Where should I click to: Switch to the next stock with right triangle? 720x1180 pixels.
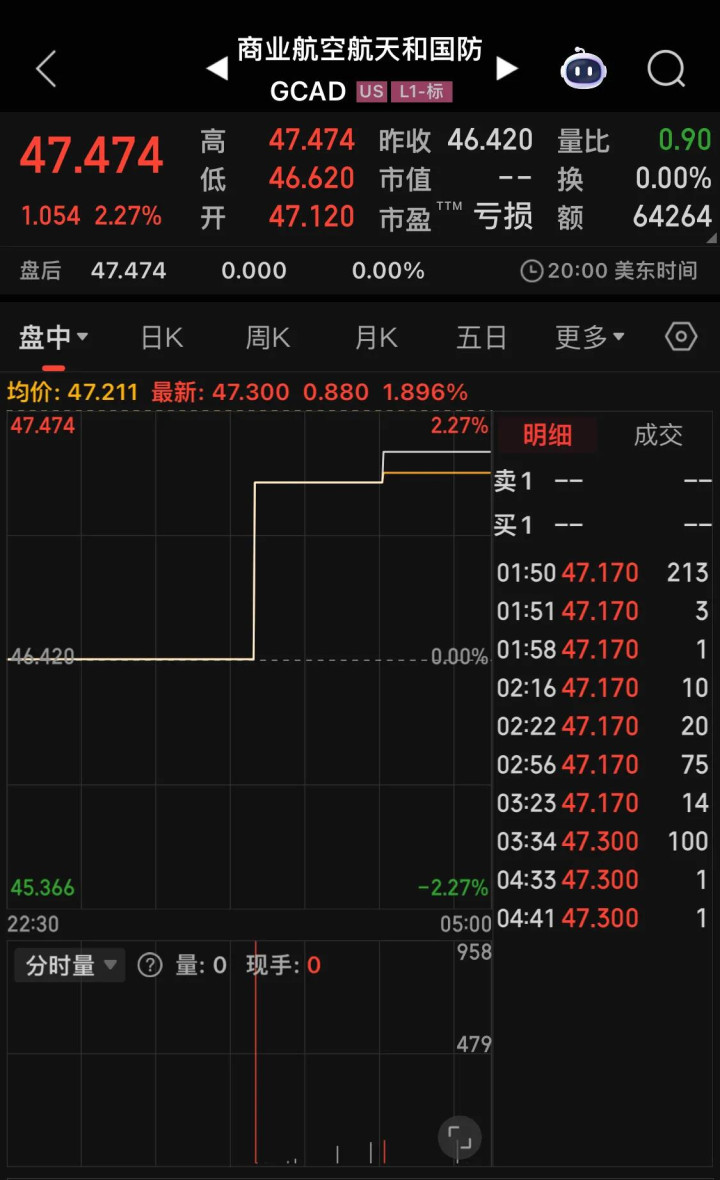[507, 68]
